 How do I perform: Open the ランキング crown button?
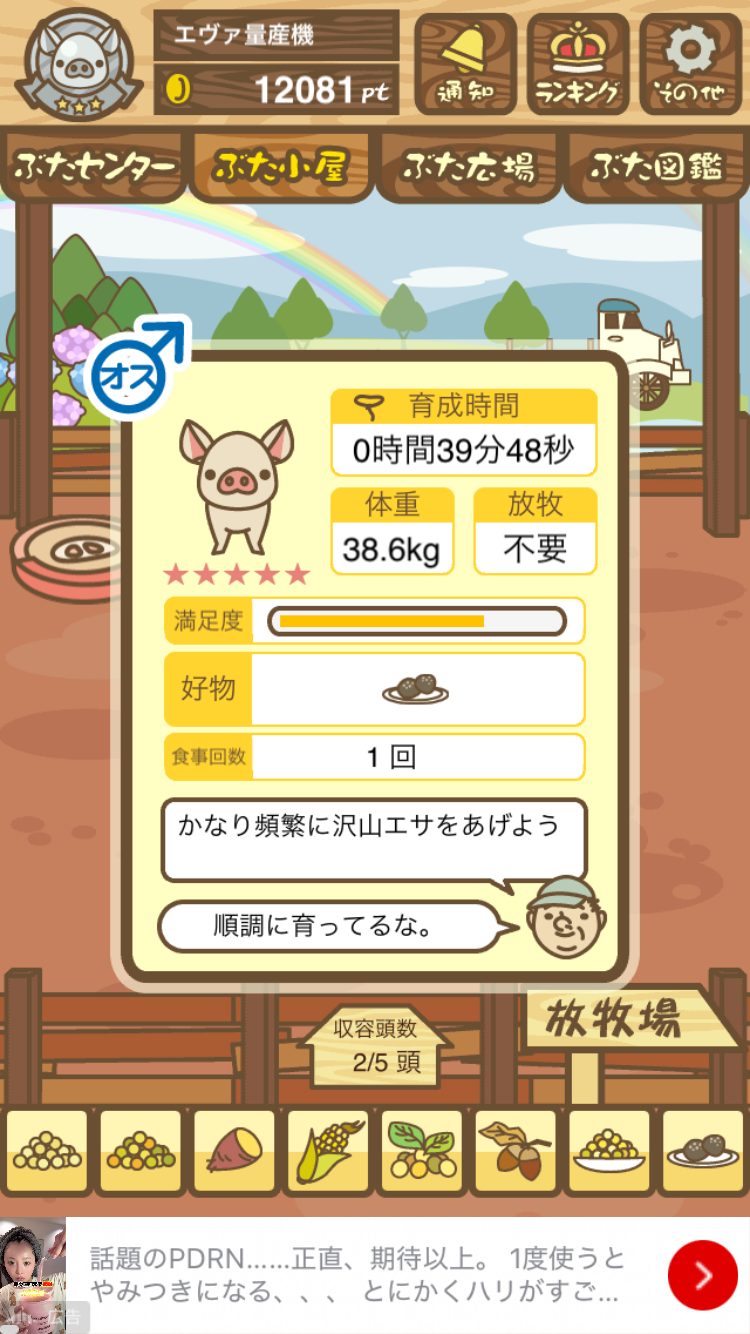coord(578,63)
